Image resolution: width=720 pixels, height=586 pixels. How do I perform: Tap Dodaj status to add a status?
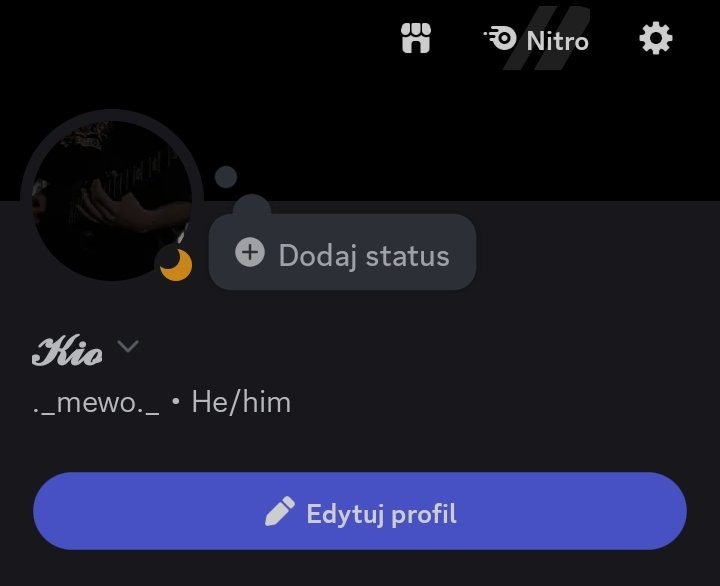pyautogui.click(x=342, y=254)
